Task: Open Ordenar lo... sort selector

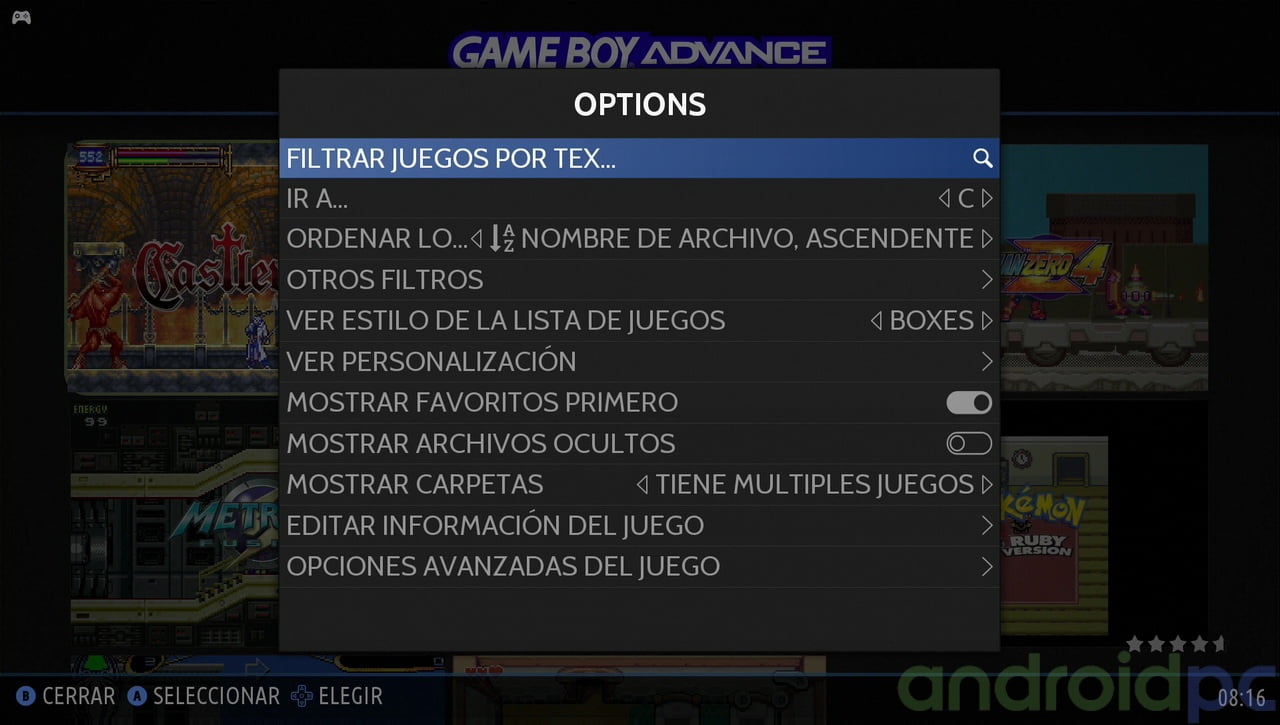Action: point(639,239)
